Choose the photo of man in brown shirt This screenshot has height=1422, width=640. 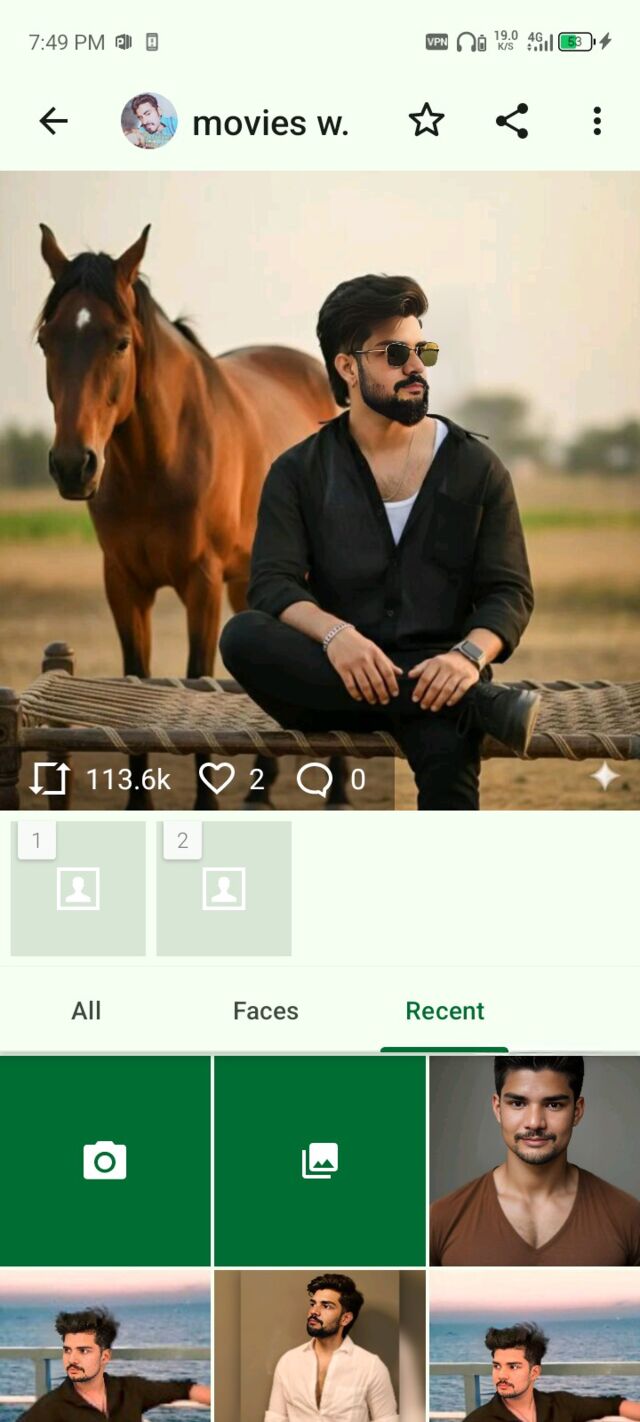coord(535,1160)
